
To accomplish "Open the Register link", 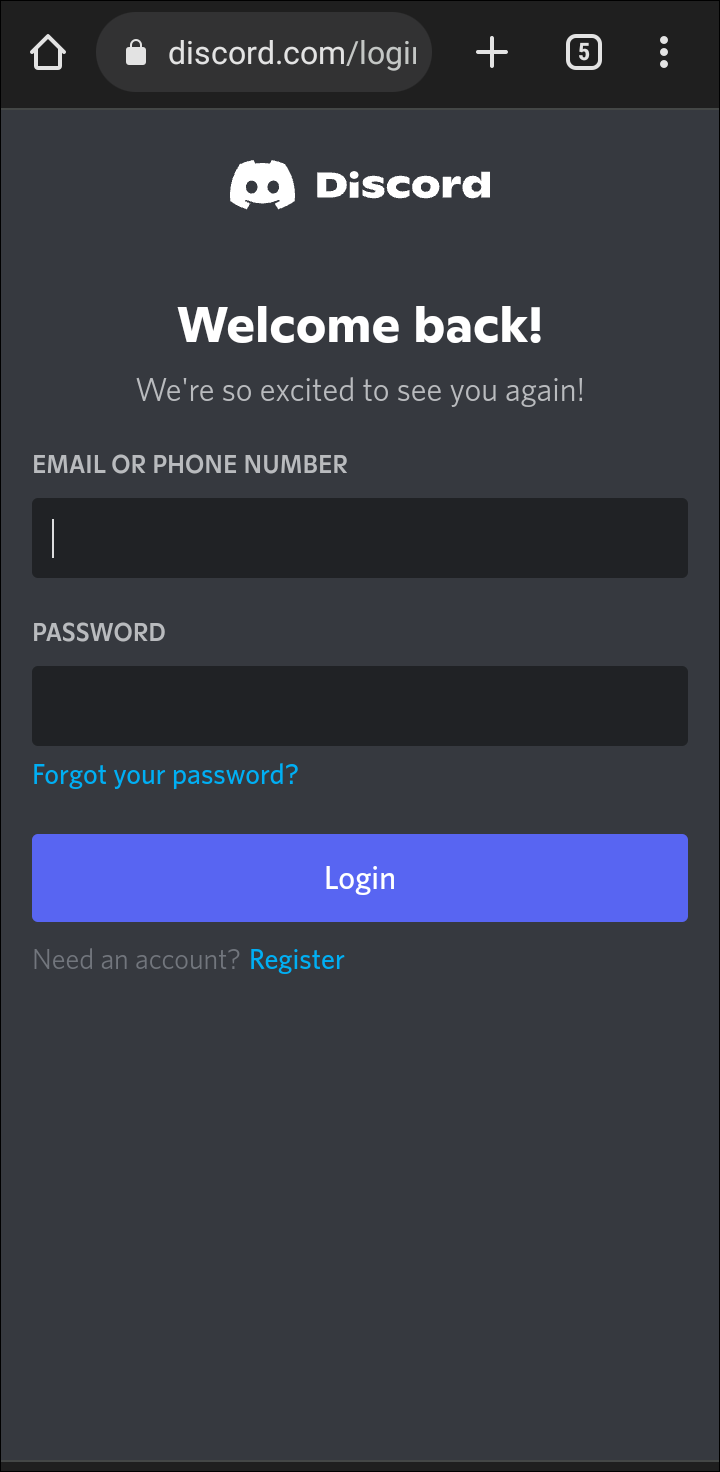I will (296, 960).
